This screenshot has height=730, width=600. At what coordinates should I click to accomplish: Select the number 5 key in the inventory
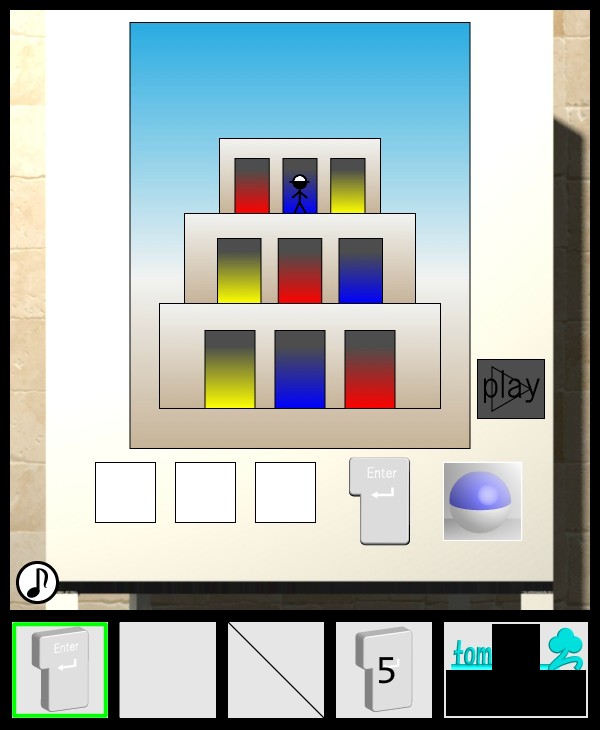click(384, 669)
